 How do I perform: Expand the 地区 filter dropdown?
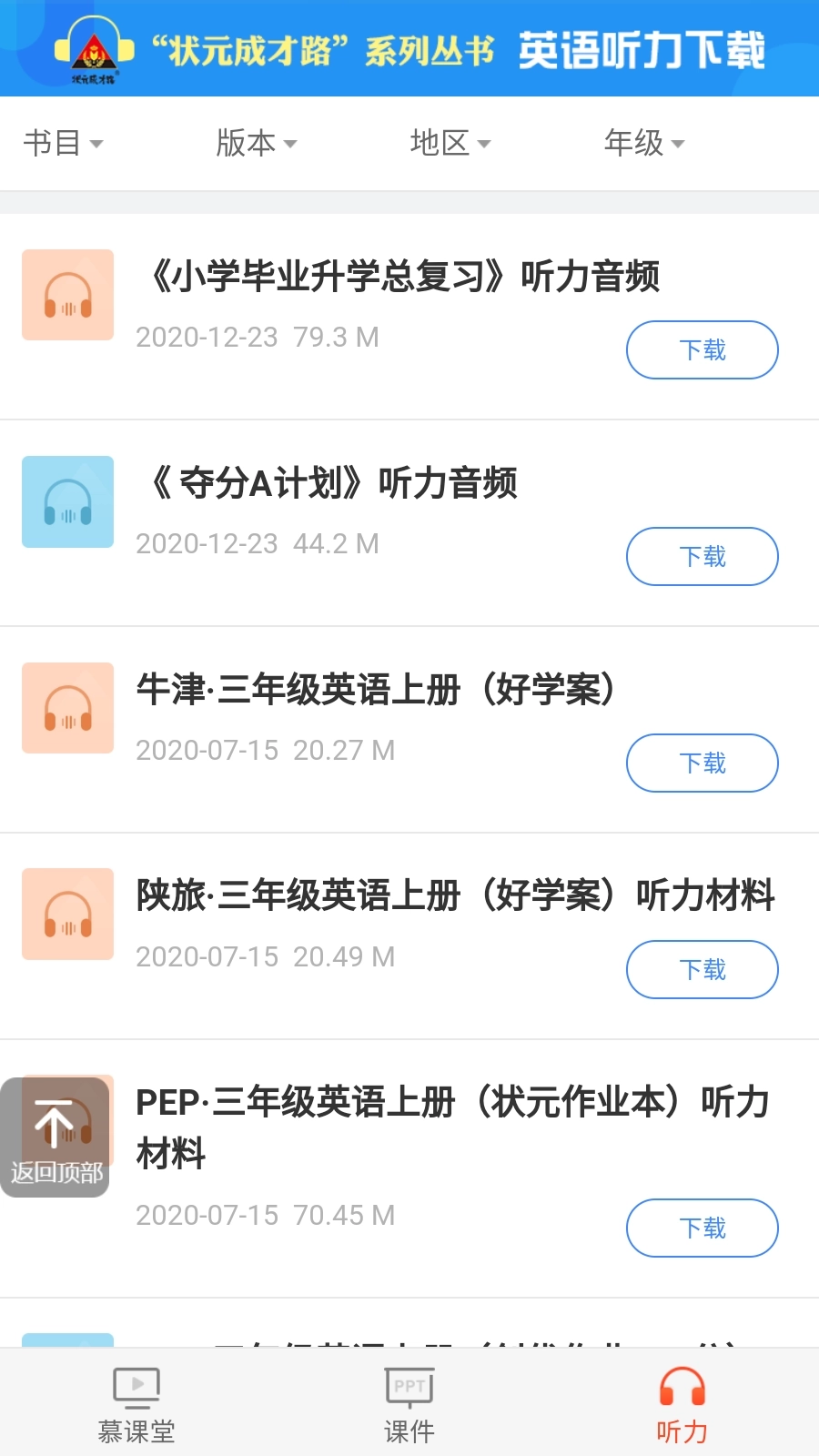pyautogui.click(x=450, y=143)
